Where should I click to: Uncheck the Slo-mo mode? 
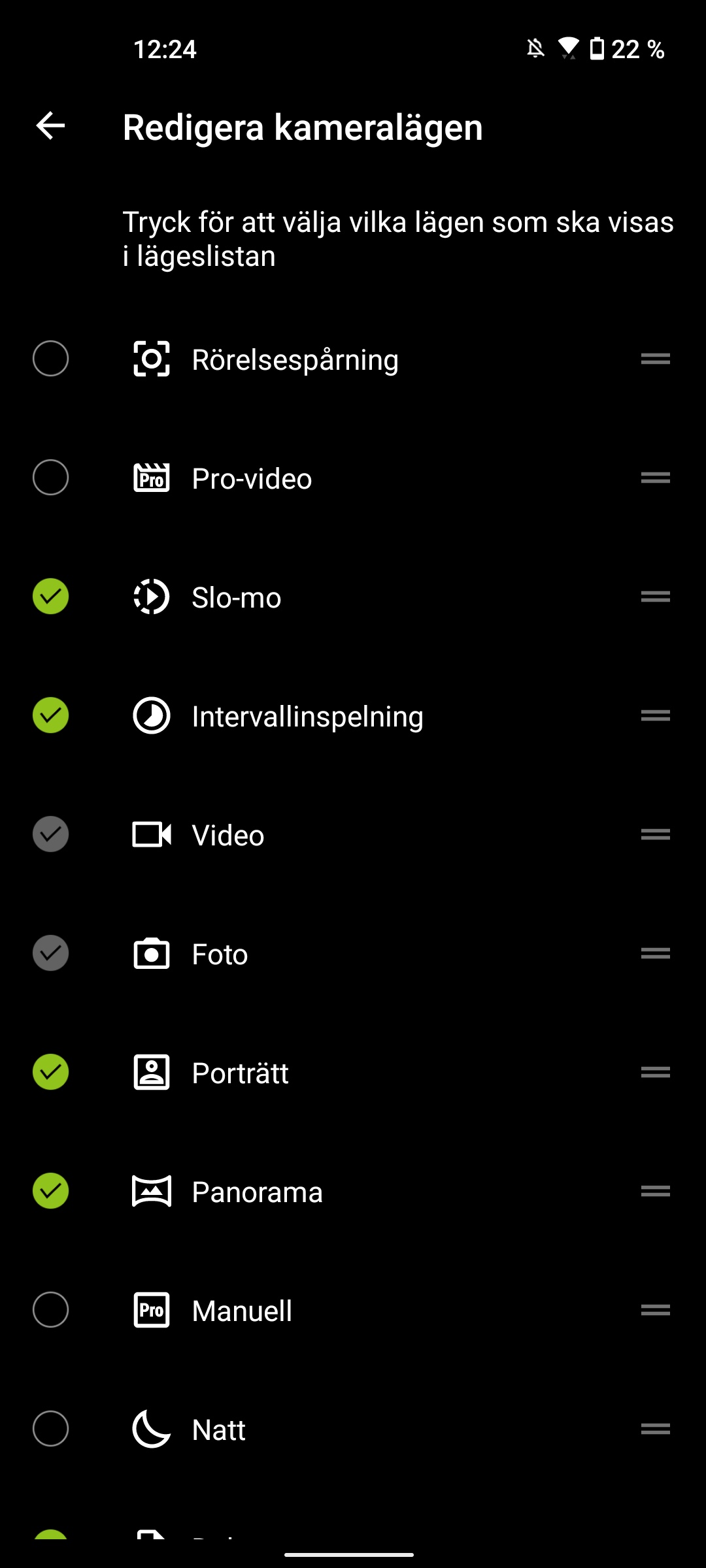tap(50, 596)
